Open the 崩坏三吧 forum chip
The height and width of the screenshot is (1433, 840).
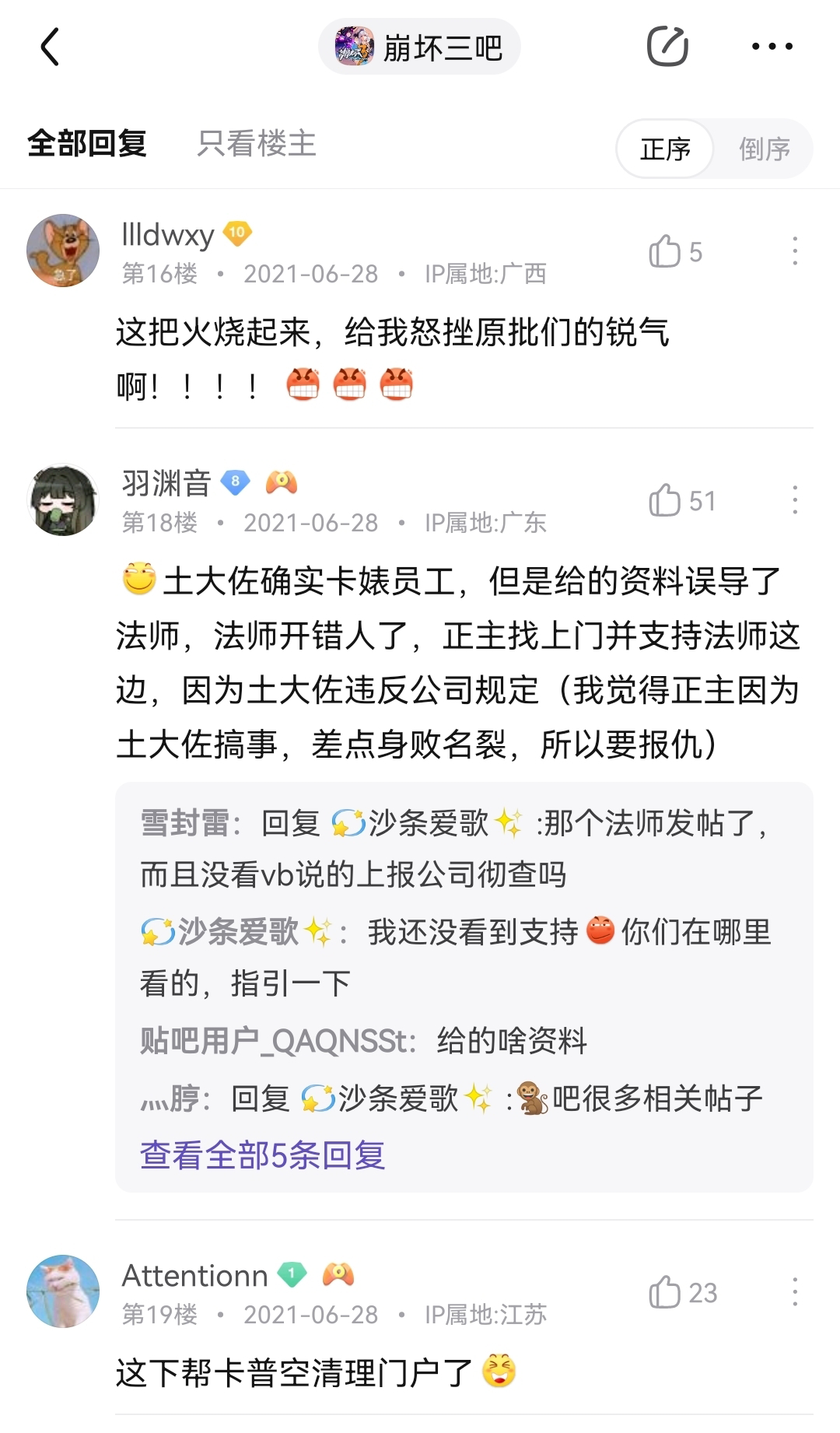click(x=420, y=47)
